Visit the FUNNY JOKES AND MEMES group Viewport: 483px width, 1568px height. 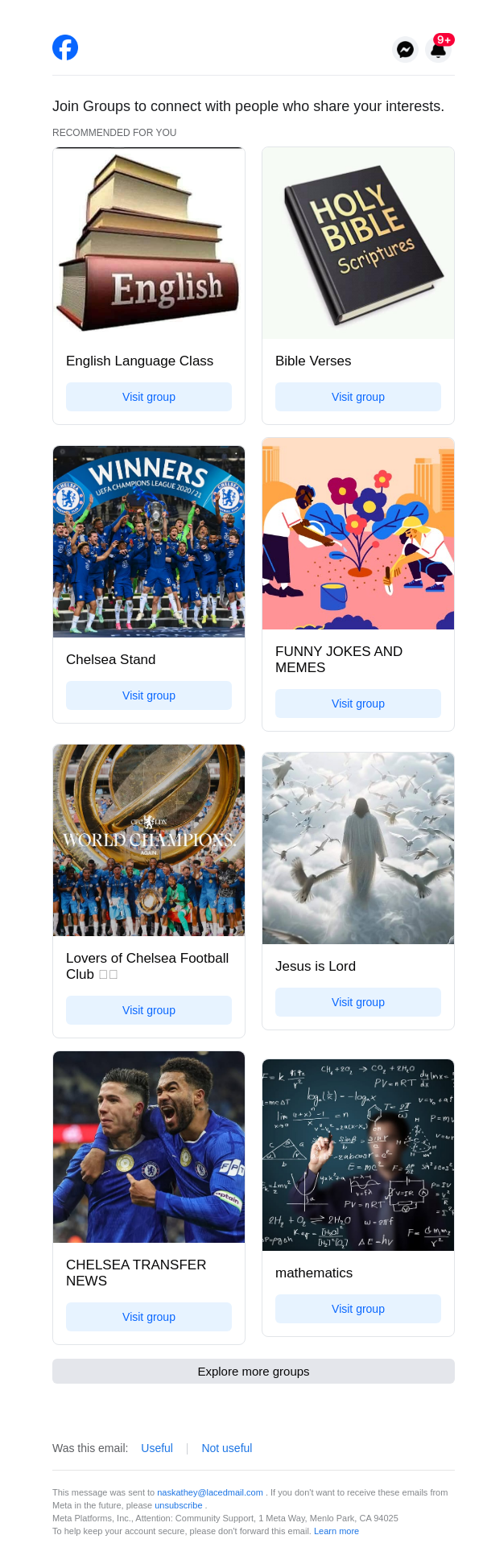point(358,704)
